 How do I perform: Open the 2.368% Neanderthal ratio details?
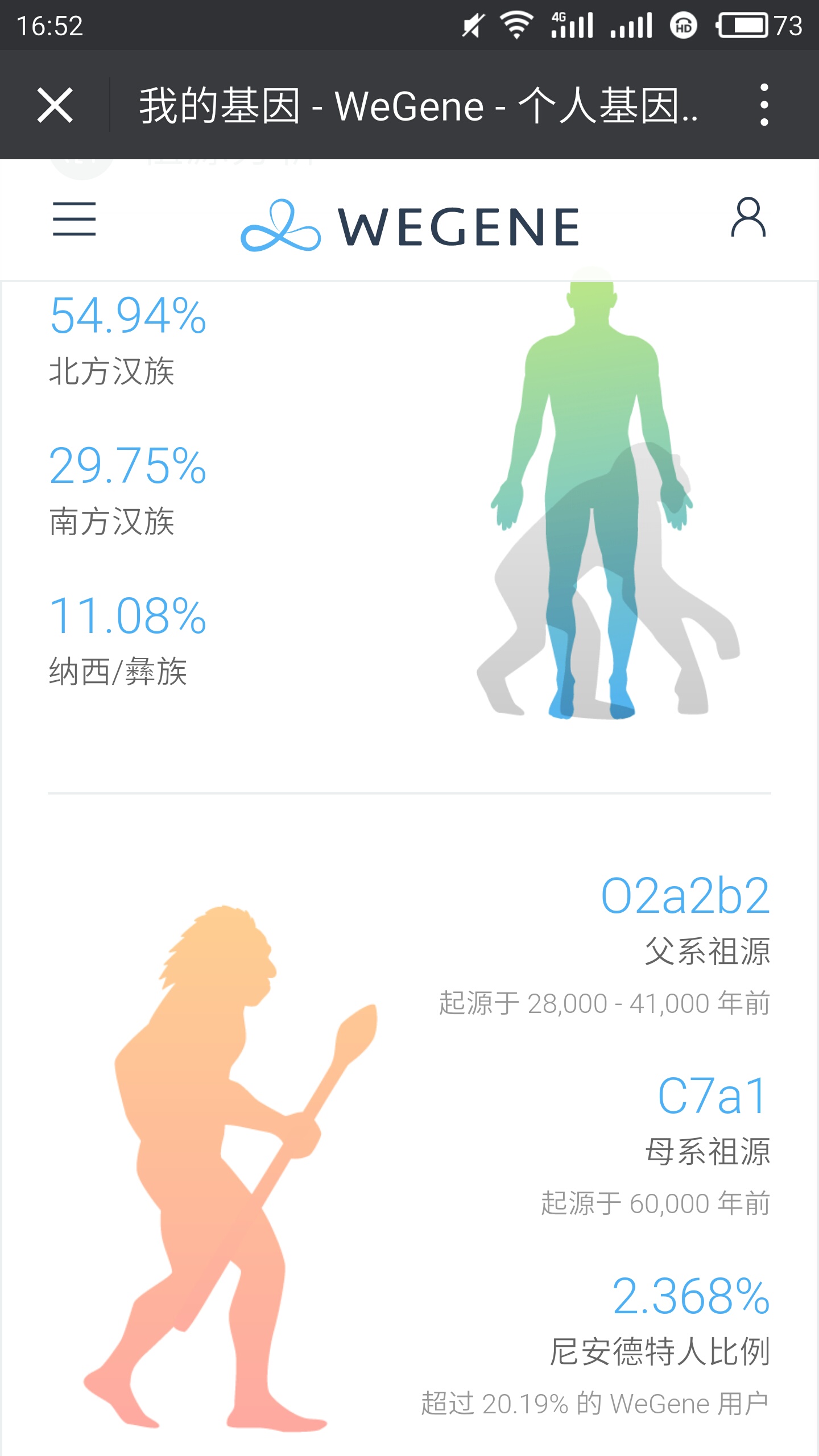coord(691,1296)
